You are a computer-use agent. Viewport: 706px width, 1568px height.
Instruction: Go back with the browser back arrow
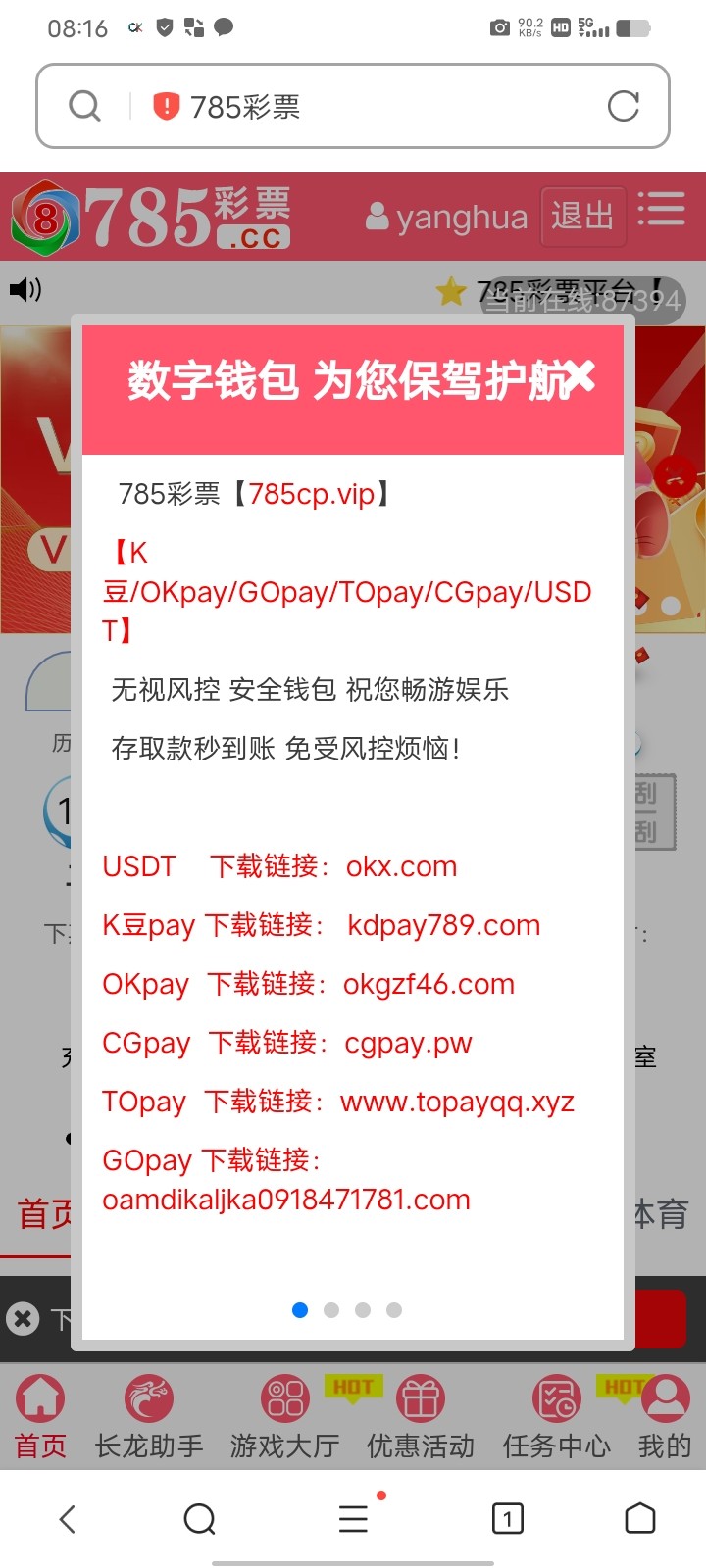coord(67,1519)
